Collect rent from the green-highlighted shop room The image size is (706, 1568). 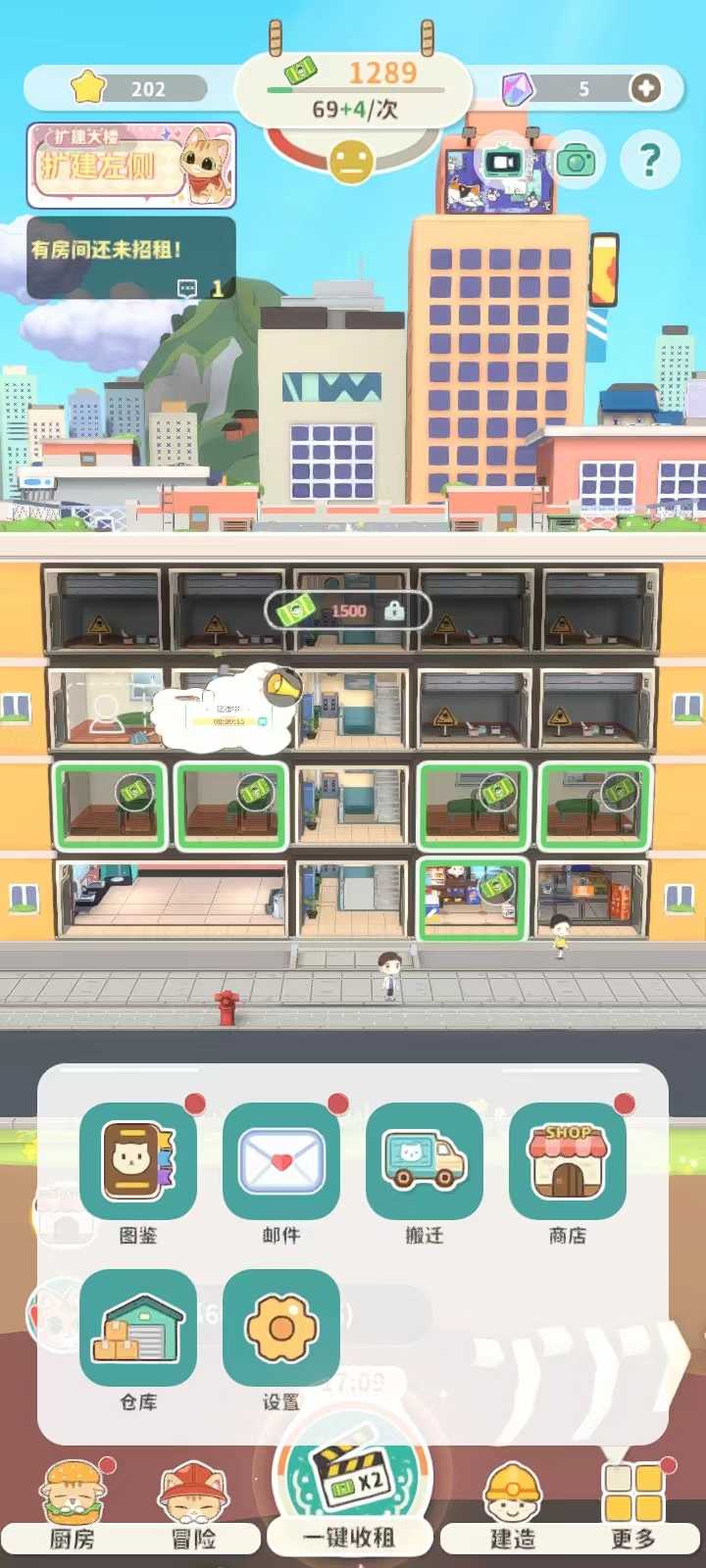[x=472, y=899]
